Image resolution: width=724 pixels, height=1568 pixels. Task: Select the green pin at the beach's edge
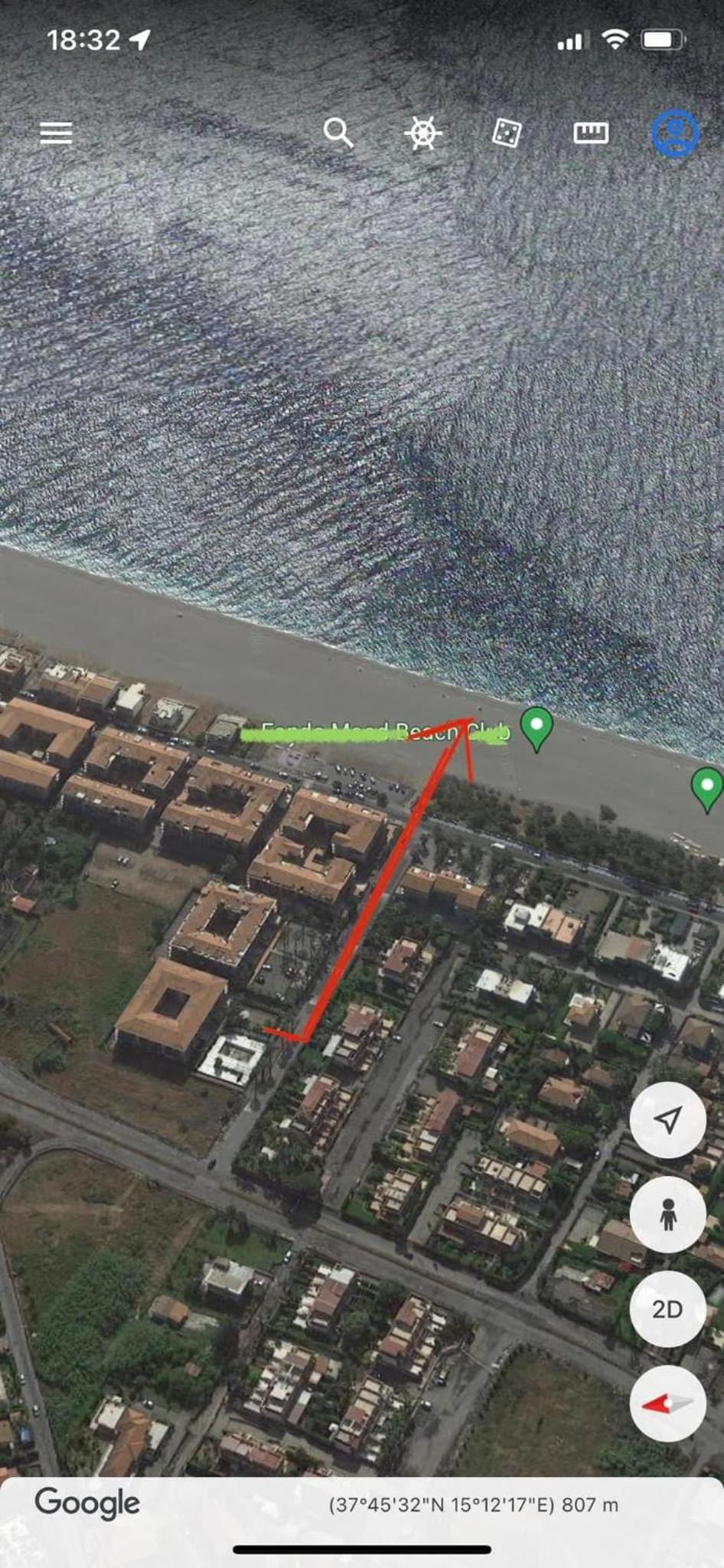coord(707,790)
